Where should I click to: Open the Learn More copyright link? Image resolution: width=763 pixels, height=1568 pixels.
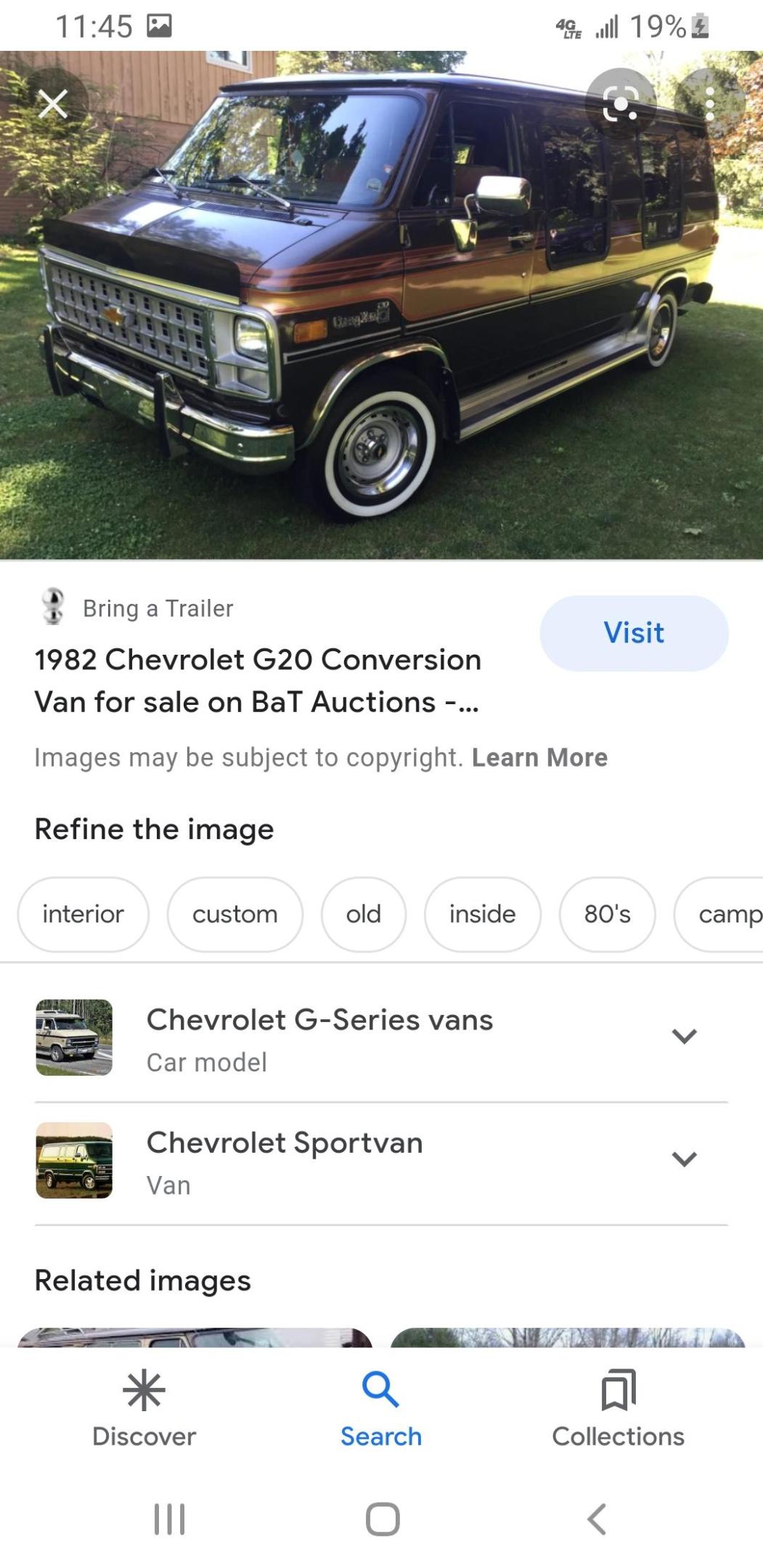pos(539,757)
